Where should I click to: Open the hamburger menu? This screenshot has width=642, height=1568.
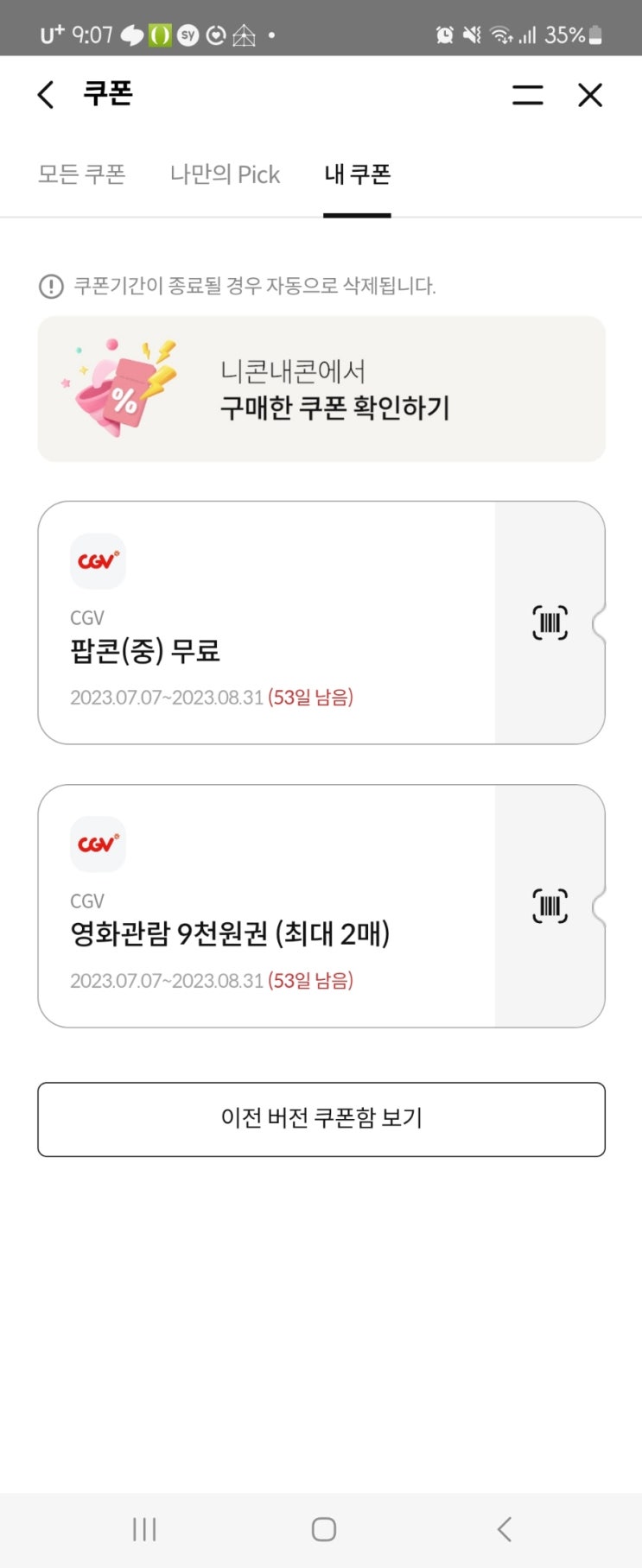click(527, 94)
